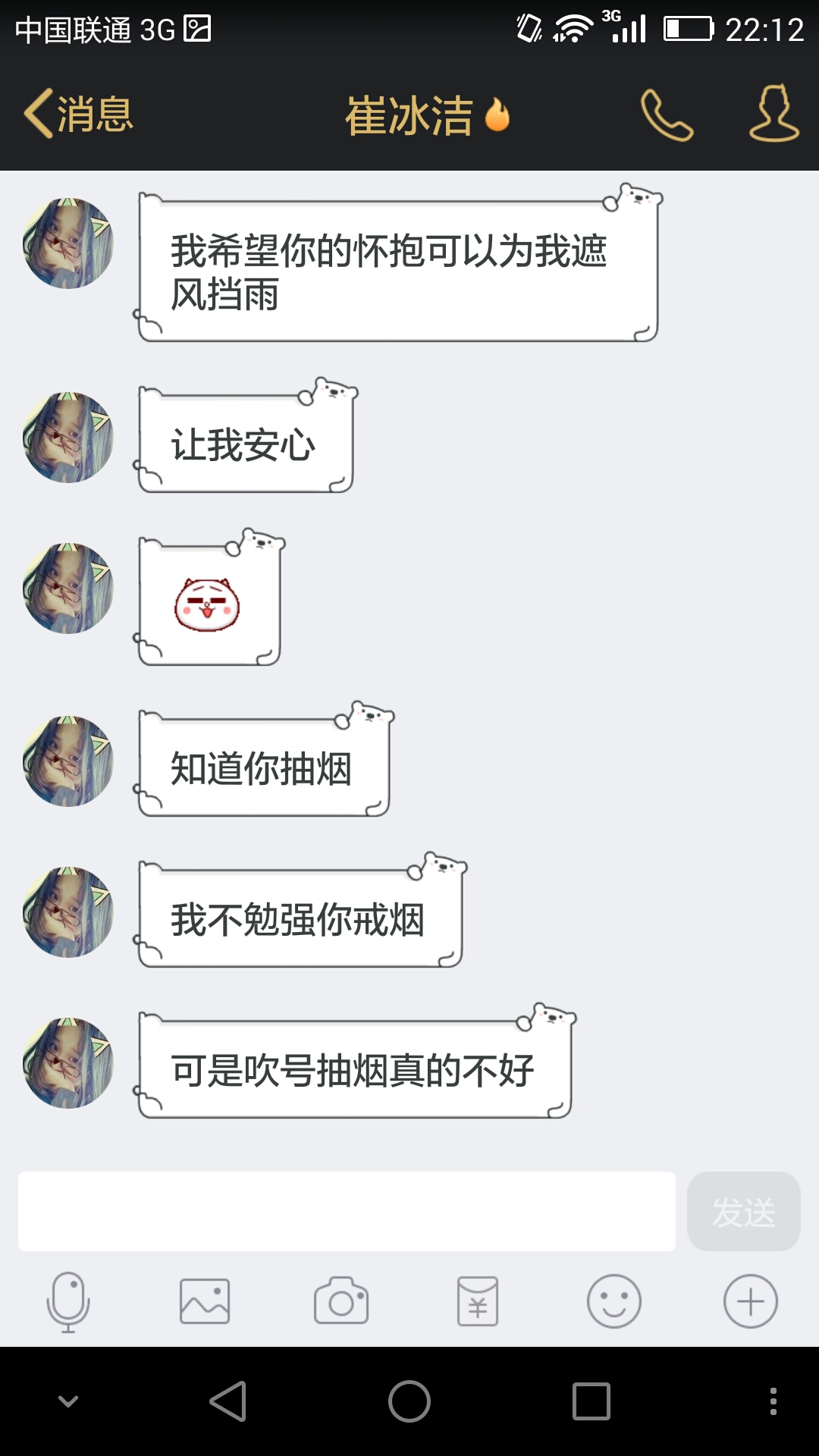Open recent apps overview
The width and height of the screenshot is (819, 1456).
(591, 1401)
